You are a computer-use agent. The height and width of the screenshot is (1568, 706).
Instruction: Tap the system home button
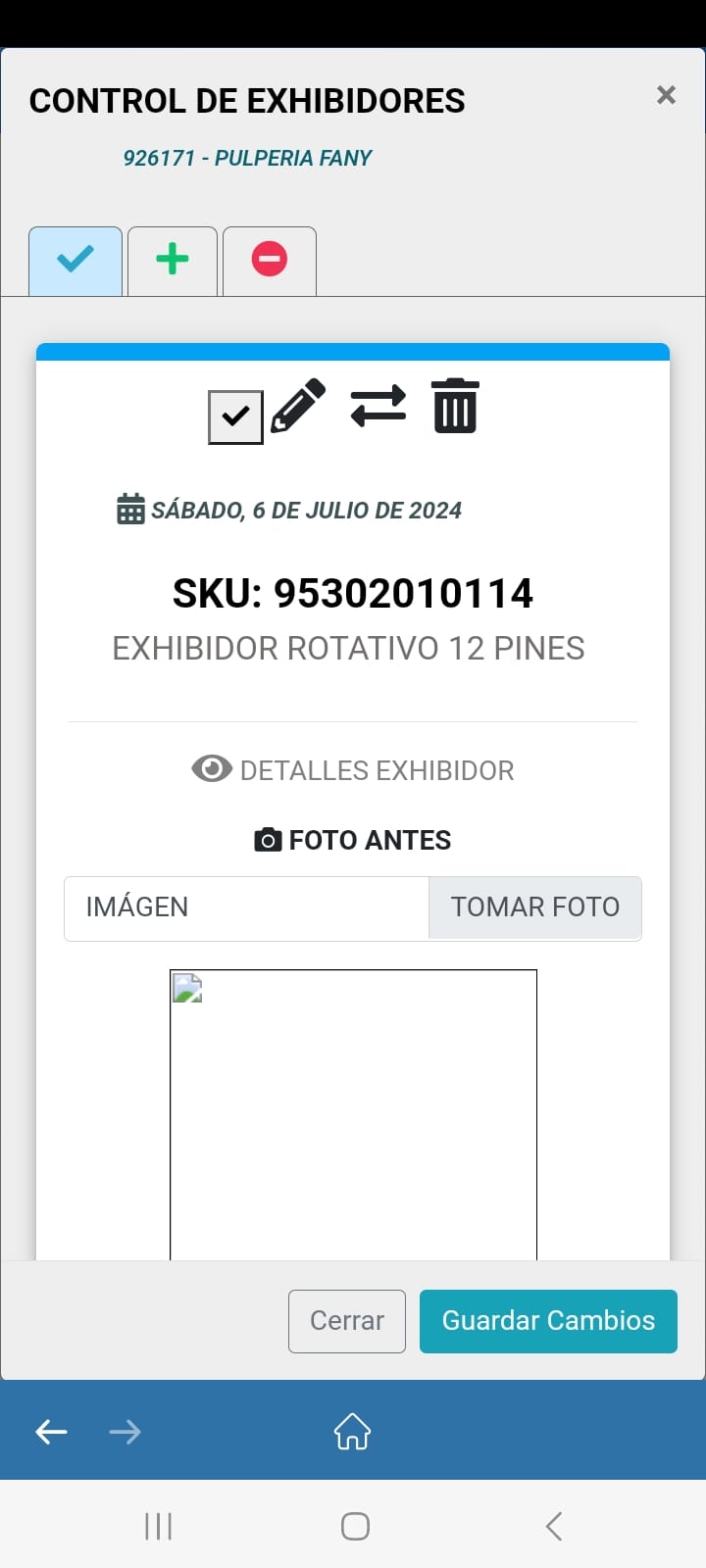[355, 1526]
